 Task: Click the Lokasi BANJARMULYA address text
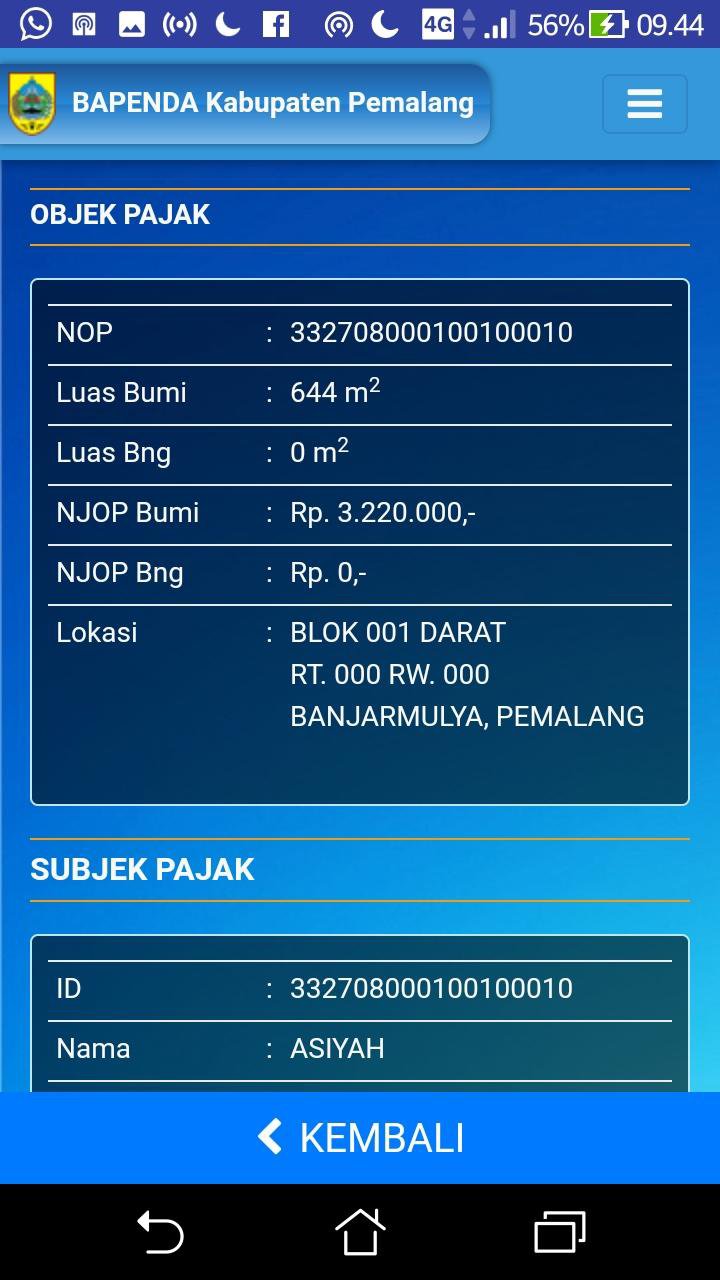click(466, 715)
